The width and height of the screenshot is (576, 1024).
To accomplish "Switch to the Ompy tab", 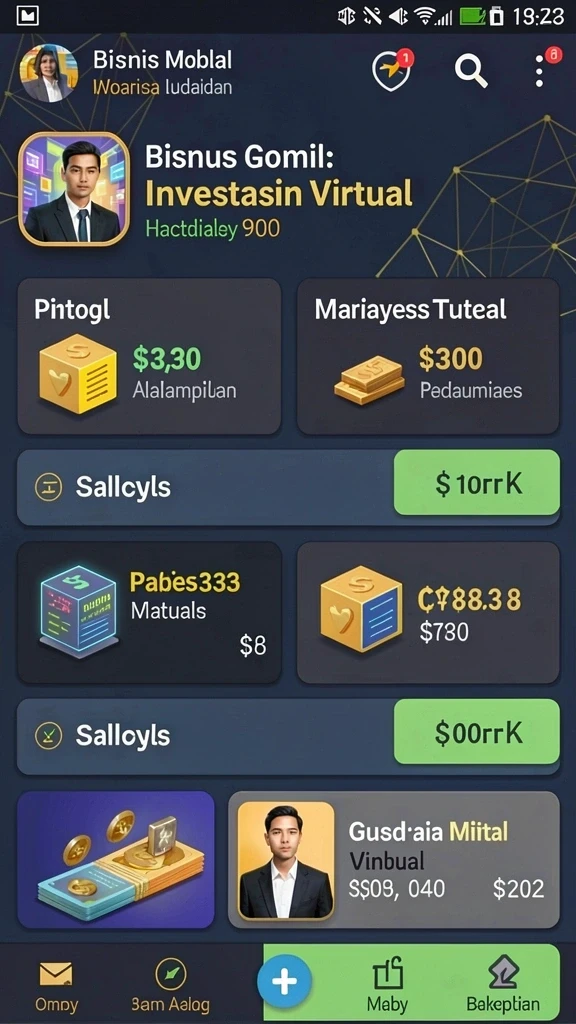I will coord(56,987).
